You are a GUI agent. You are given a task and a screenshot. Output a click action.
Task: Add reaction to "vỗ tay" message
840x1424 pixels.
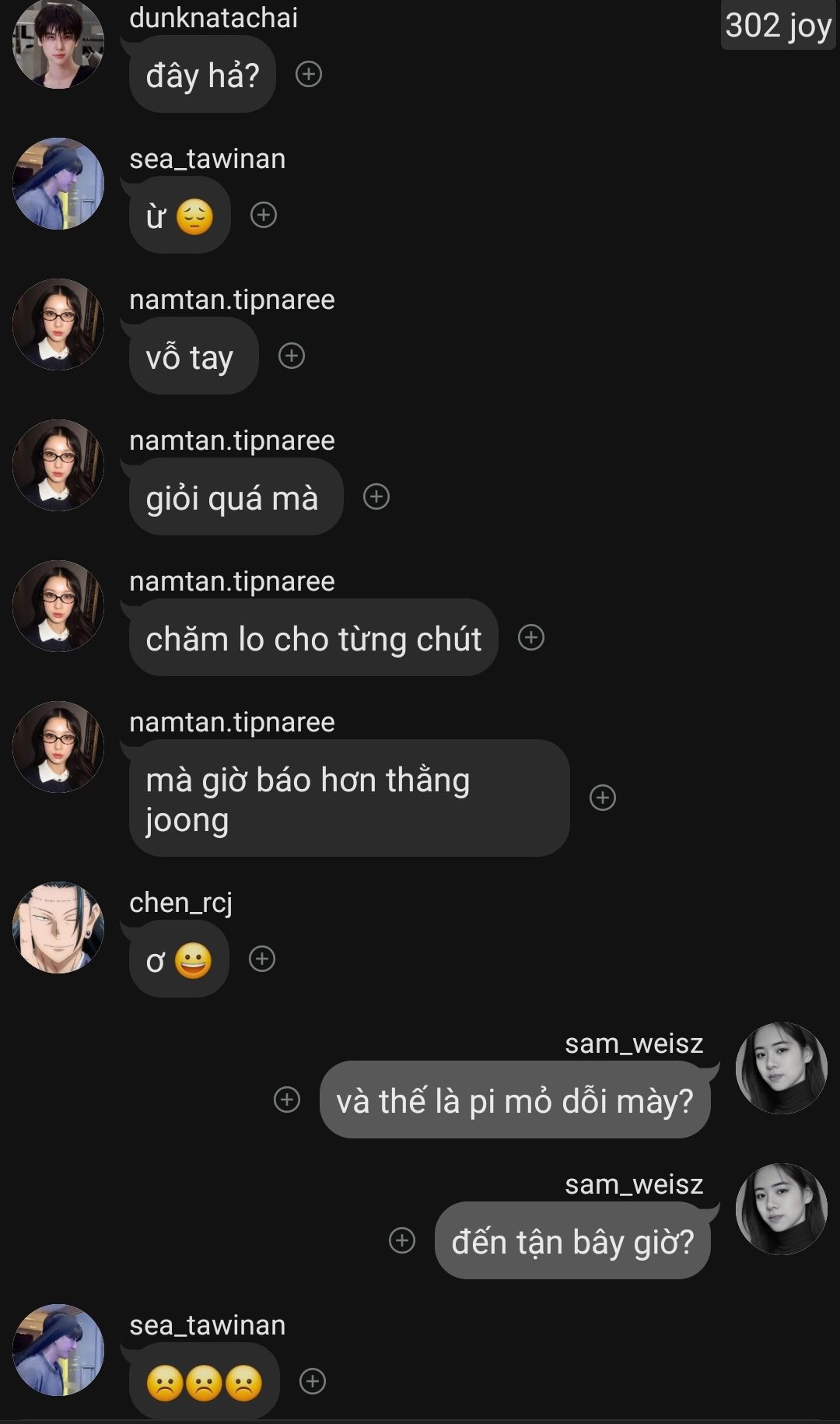[x=292, y=356]
